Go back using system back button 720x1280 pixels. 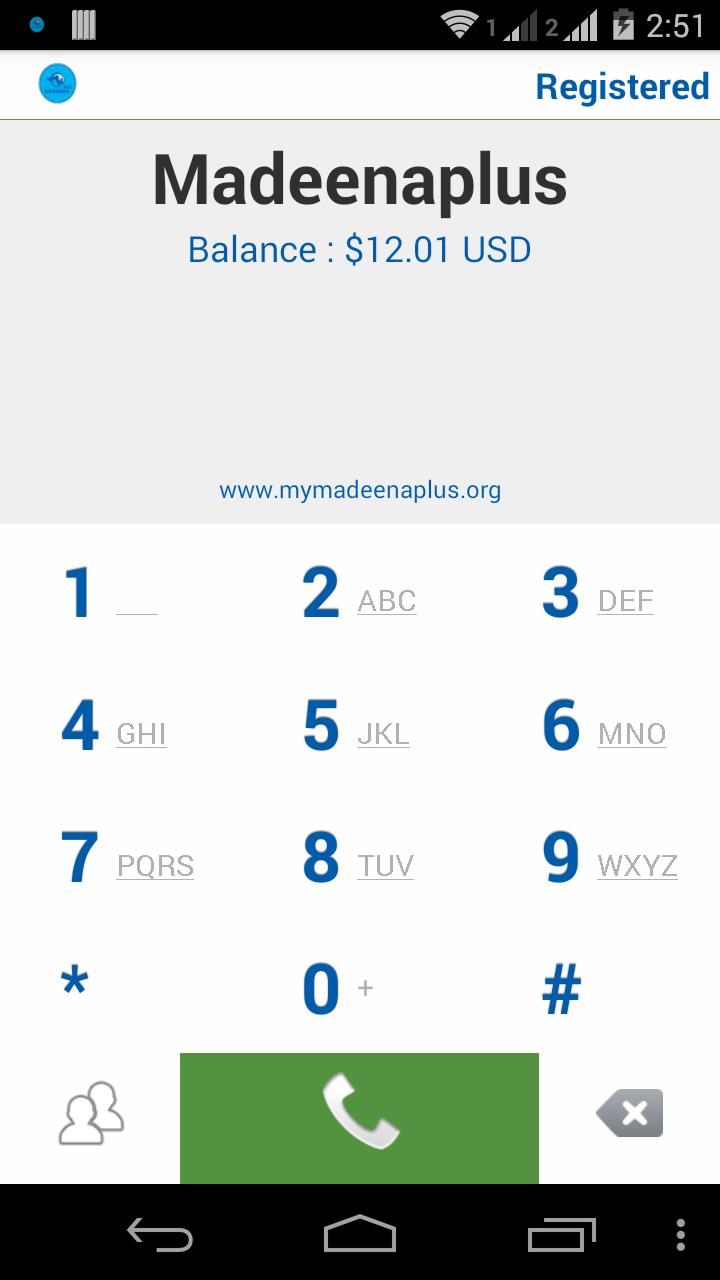[160, 1235]
